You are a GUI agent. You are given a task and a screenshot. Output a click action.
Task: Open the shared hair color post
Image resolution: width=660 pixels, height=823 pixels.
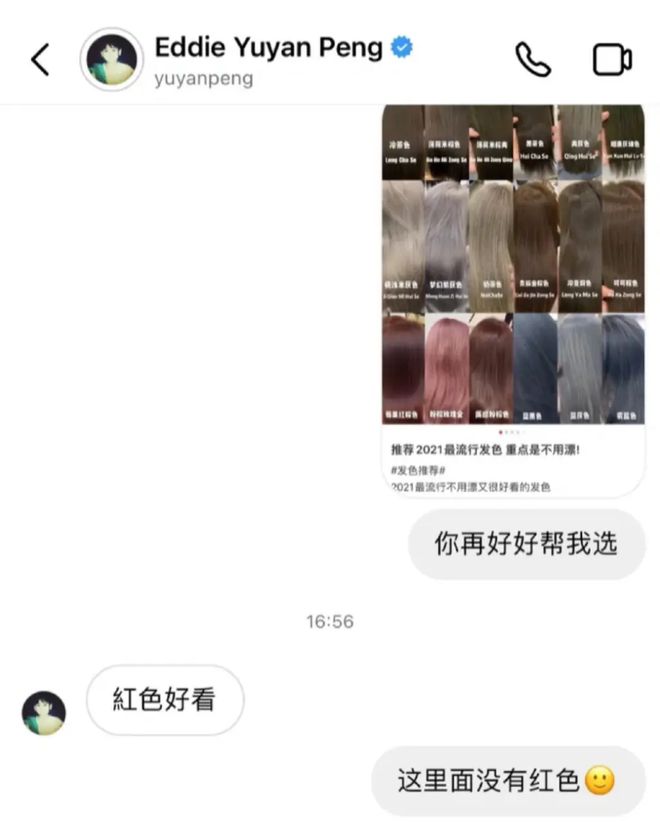[513, 300]
